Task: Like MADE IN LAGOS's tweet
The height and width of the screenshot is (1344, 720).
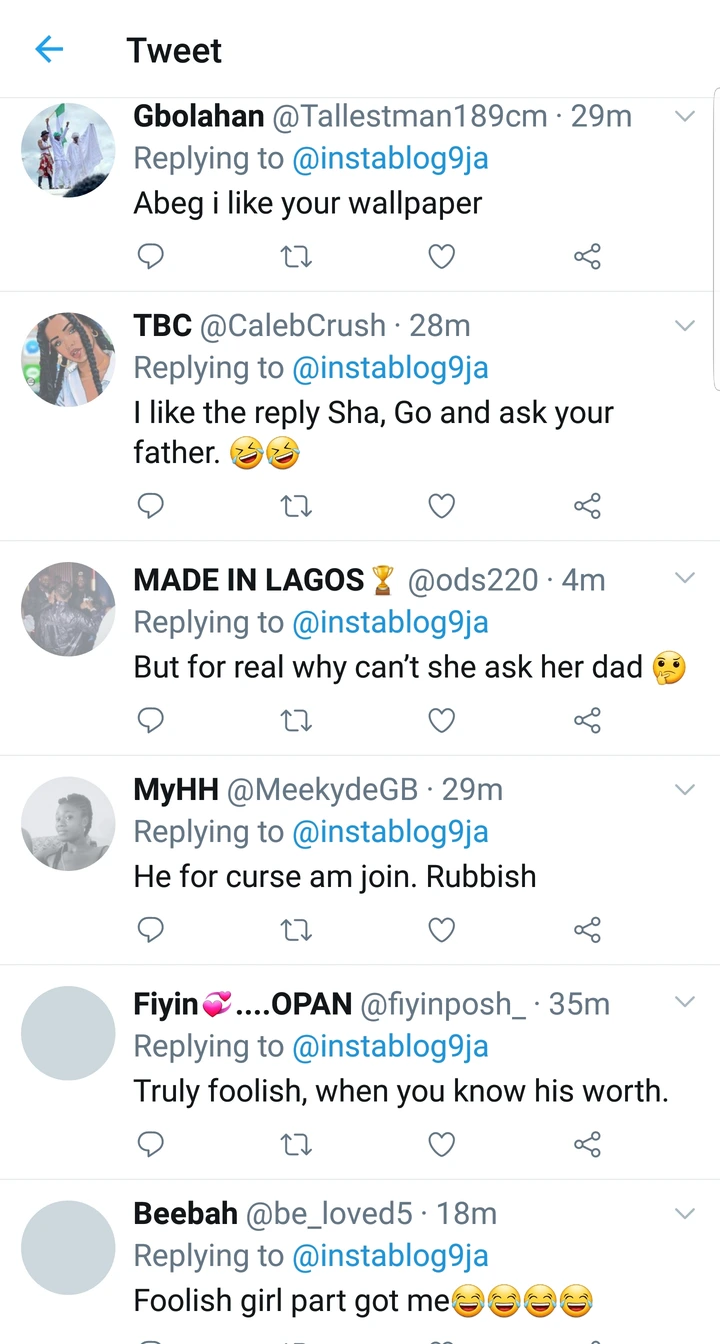Action: (441, 720)
